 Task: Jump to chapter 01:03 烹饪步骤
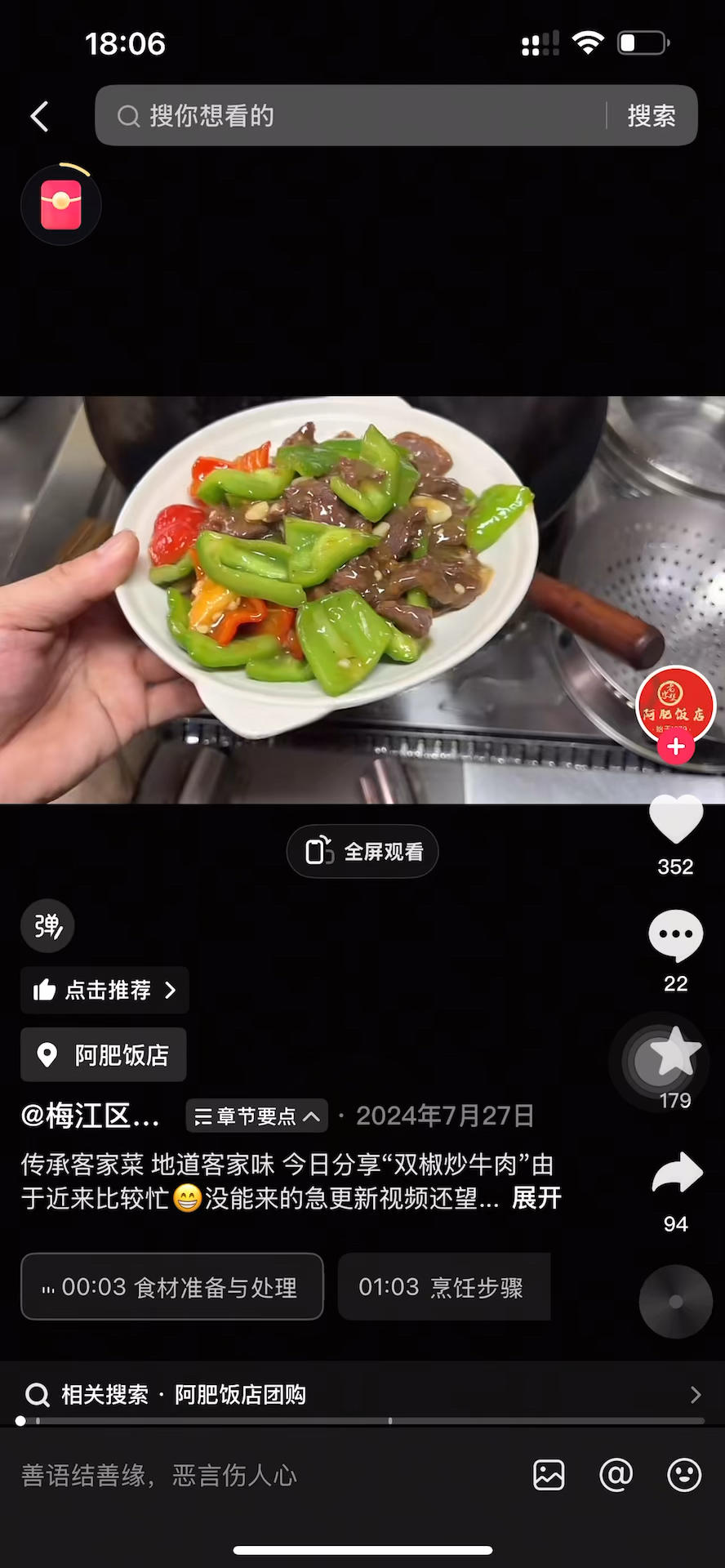(443, 1287)
